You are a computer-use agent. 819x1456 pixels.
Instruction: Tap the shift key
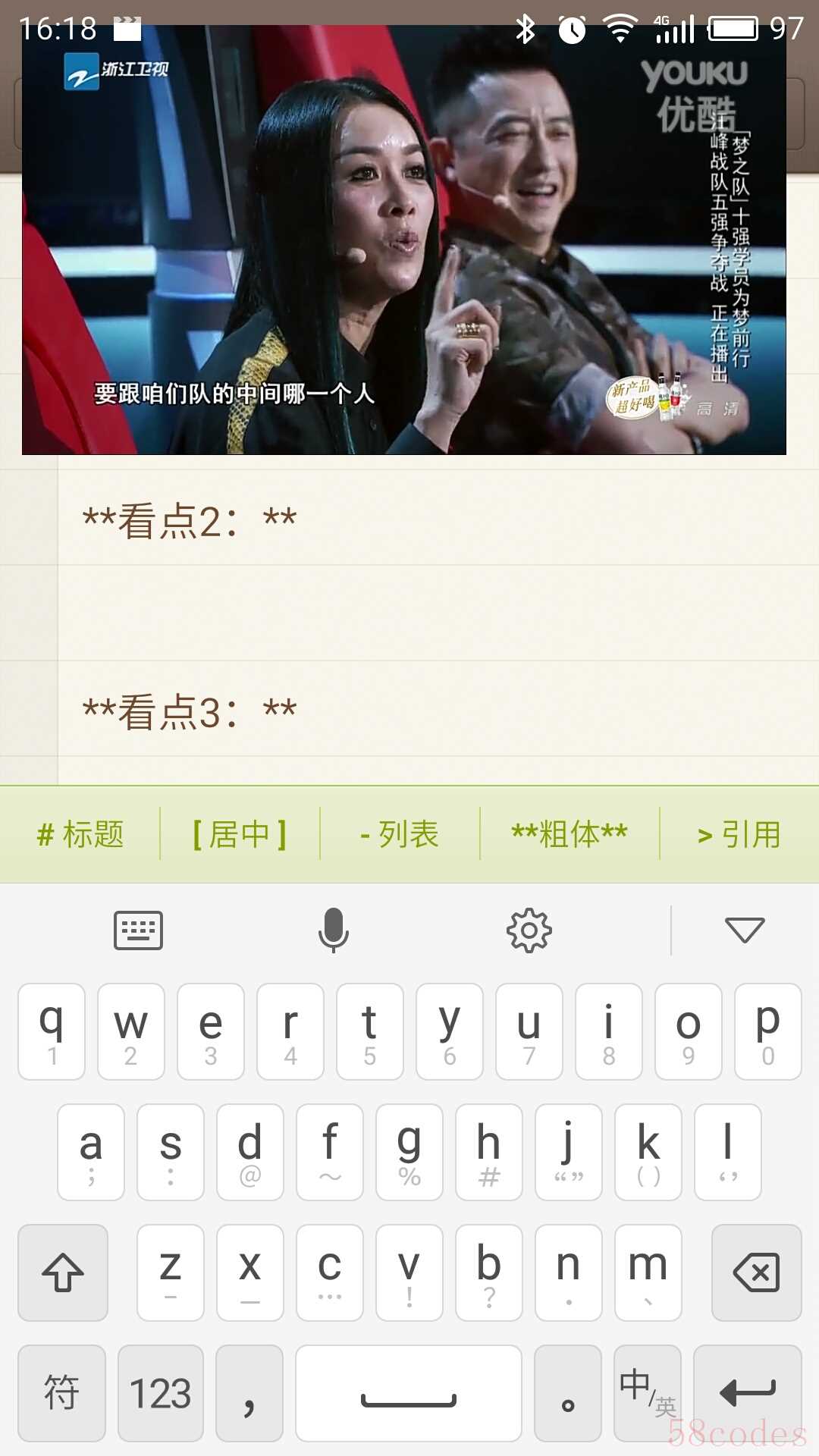pyautogui.click(x=63, y=1272)
